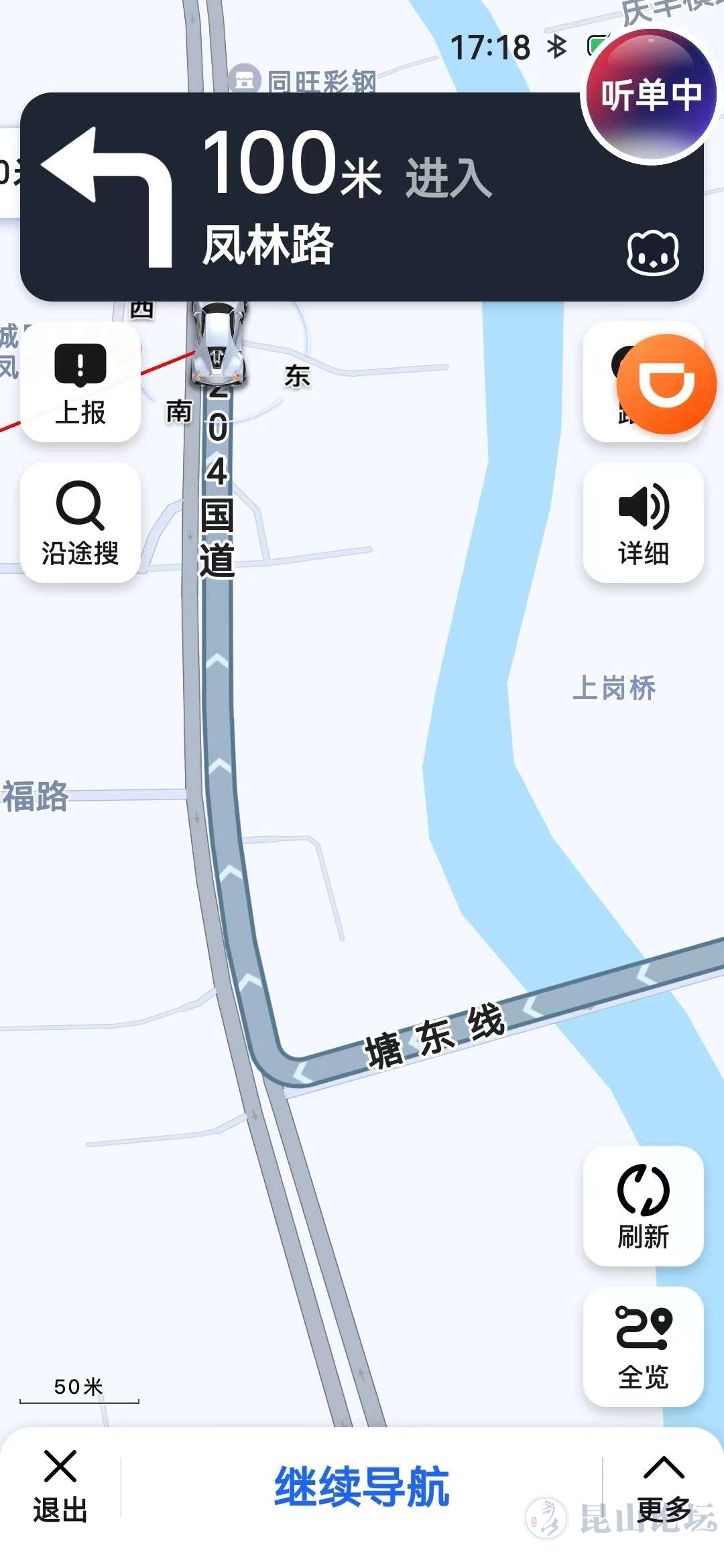724x1568 pixels.
Task: Open 沿途搜 search along route
Action: coord(80,523)
